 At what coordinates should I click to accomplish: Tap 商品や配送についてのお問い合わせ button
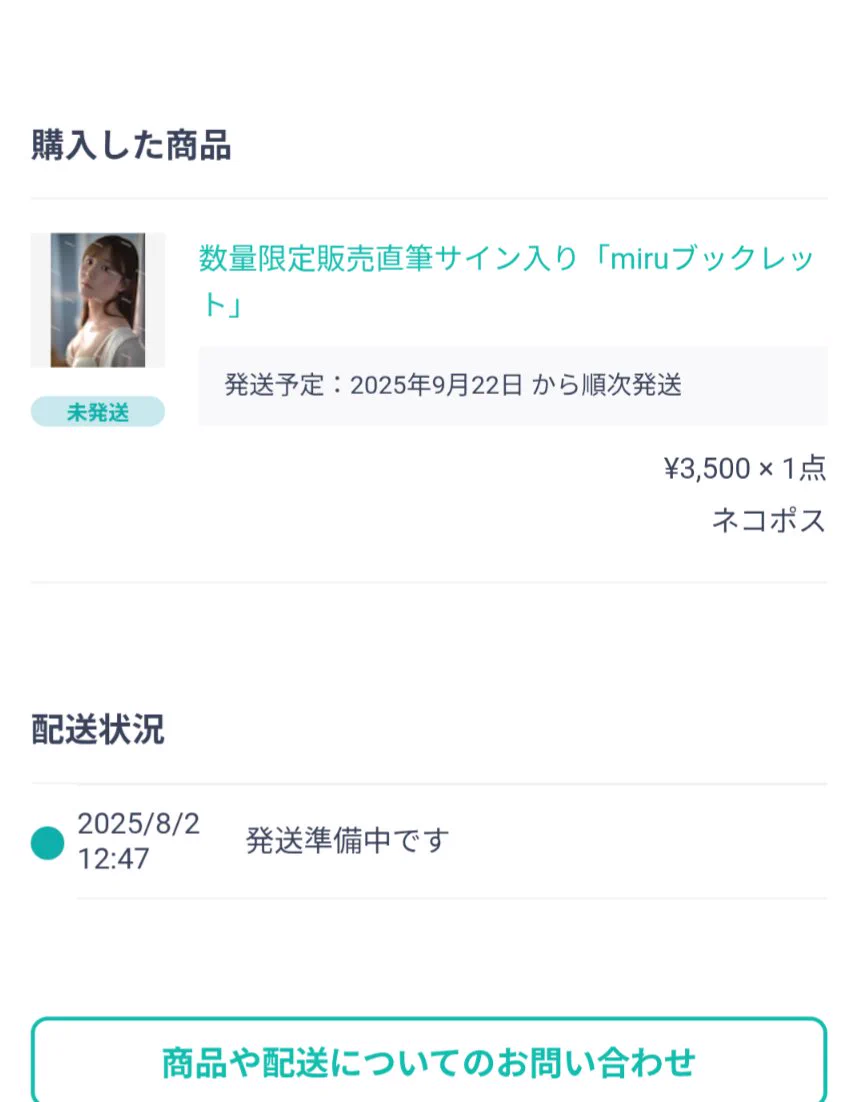pos(429,1061)
